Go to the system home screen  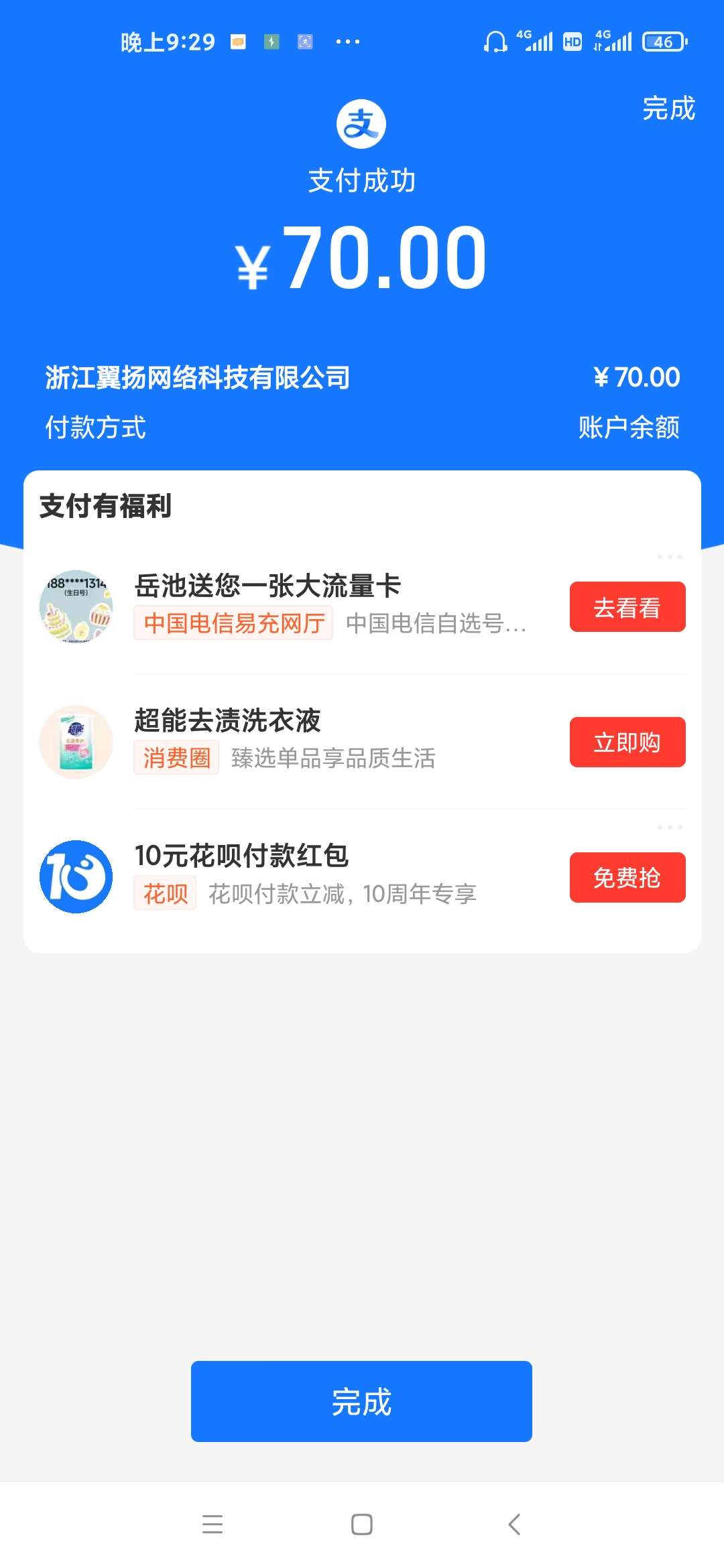(x=362, y=1524)
